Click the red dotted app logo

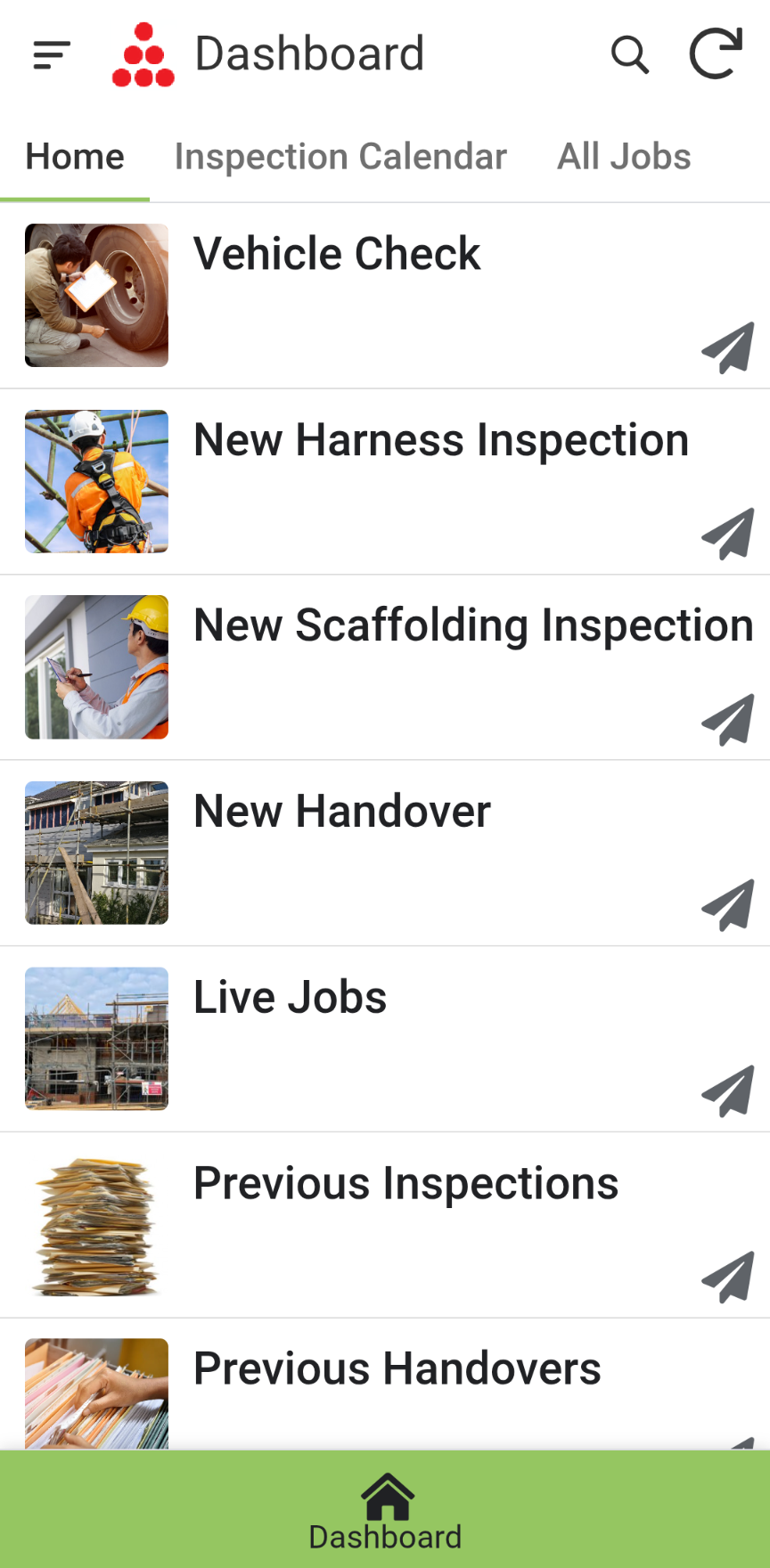pos(145,53)
